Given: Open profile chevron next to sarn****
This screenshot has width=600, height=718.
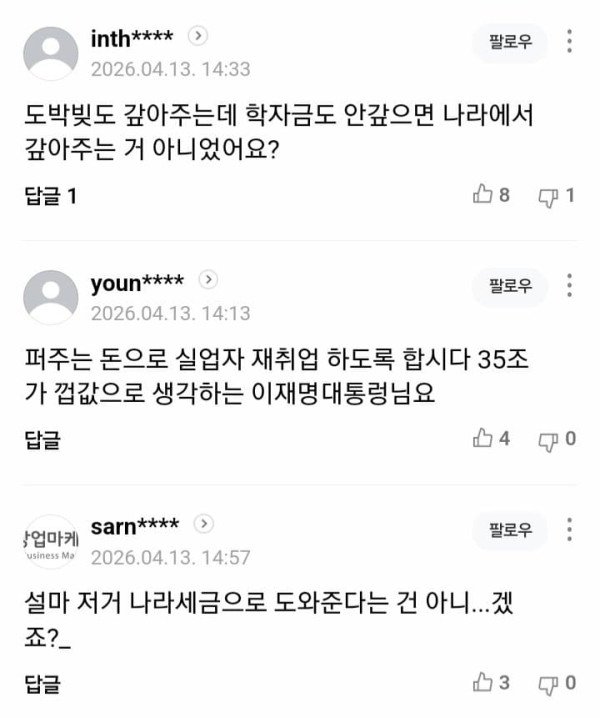Looking at the screenshot, I should (203, 524).
